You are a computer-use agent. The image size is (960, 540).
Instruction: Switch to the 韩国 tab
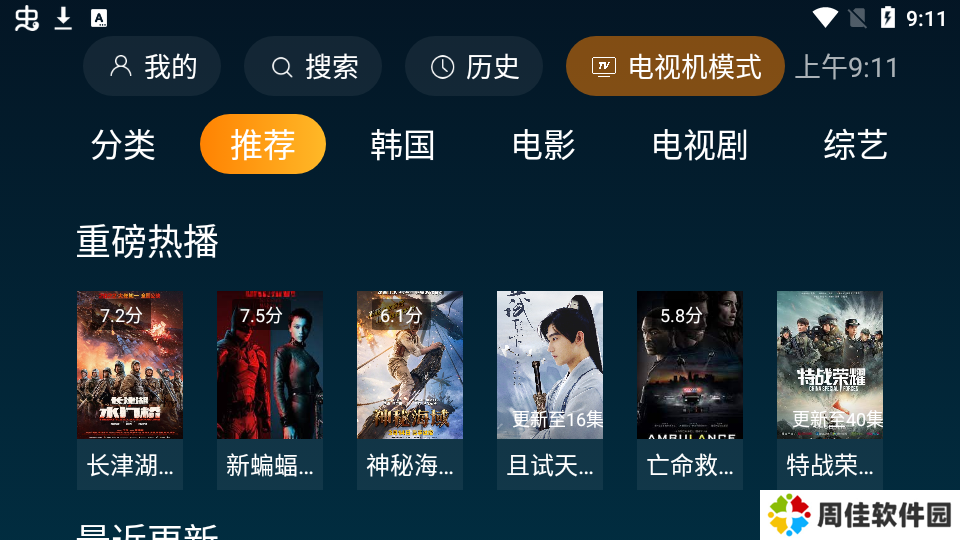pyautogui.click(x=402, y=145)
